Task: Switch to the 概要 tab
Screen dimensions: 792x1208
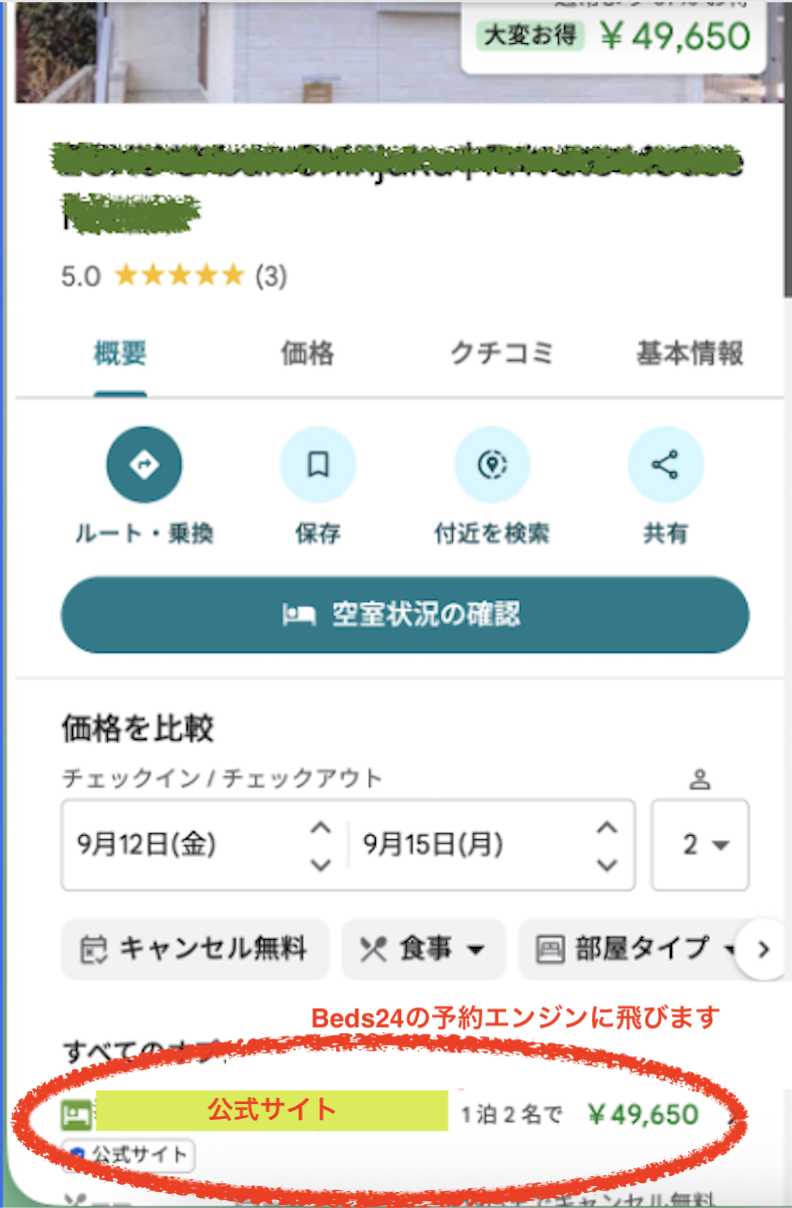Action: 120,353
